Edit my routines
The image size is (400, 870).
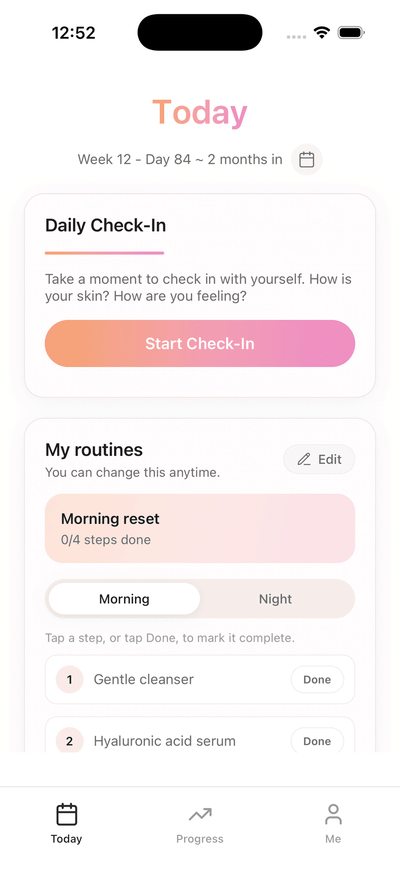[x=319, y=459]
